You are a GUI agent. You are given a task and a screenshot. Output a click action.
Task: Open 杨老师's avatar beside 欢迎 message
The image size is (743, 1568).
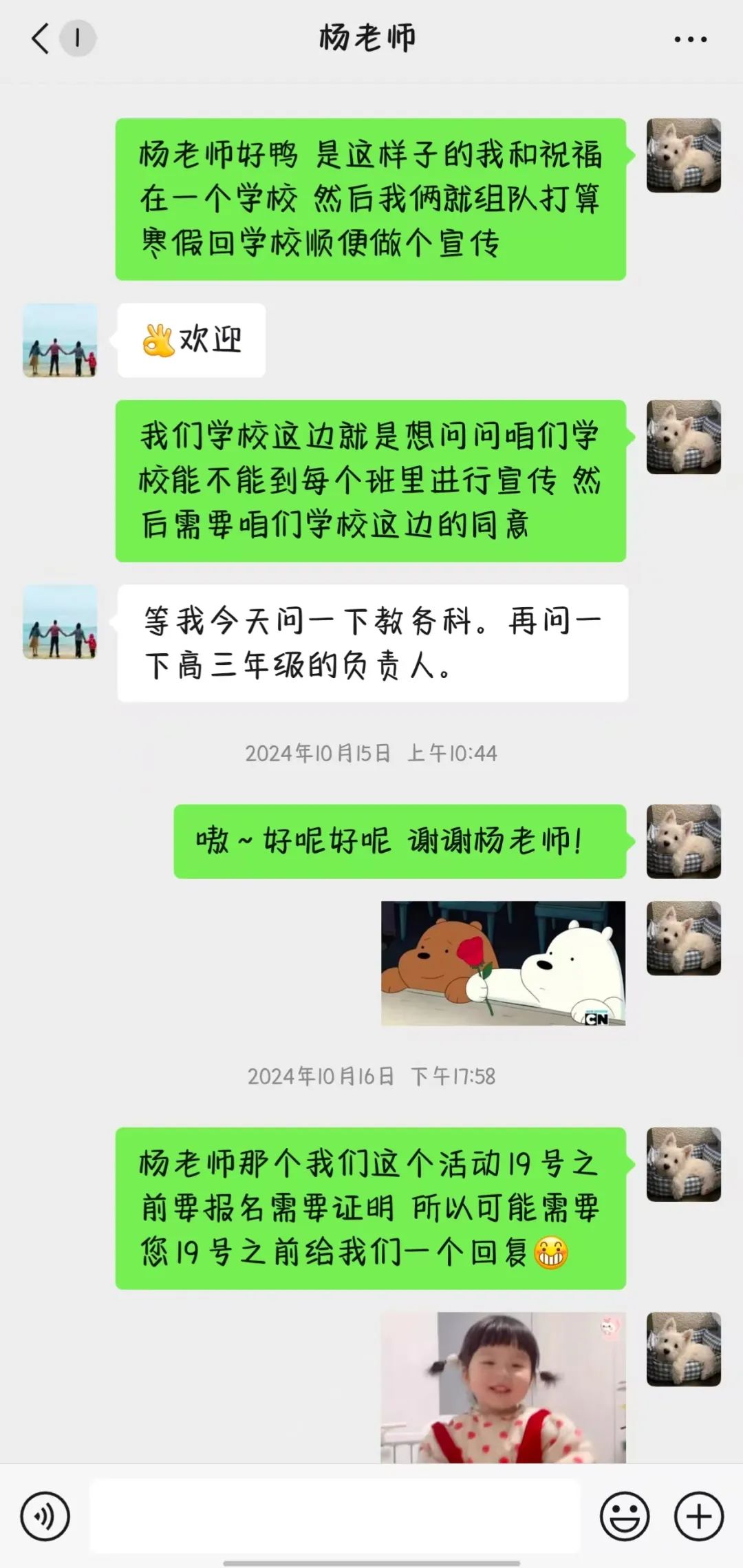pos(60,340)
